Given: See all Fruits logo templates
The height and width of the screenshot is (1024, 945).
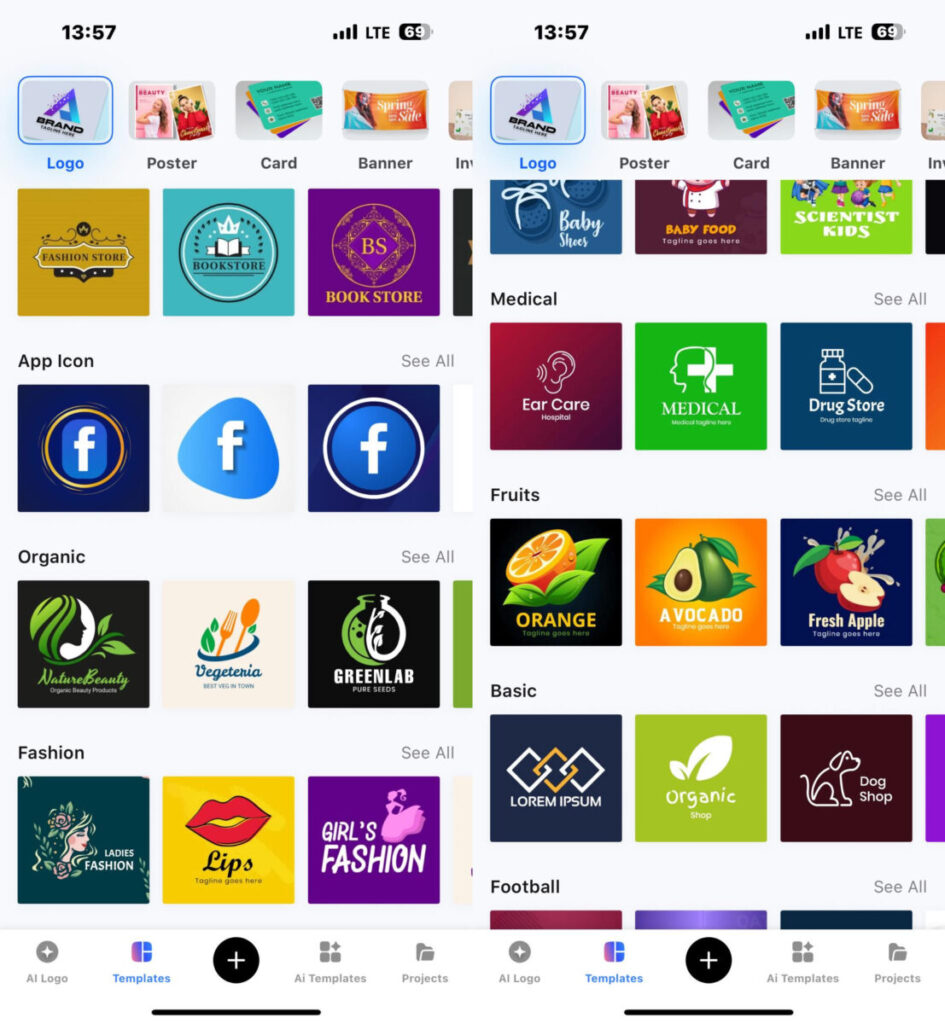Looking at the screenshot, I should (899, 495).
